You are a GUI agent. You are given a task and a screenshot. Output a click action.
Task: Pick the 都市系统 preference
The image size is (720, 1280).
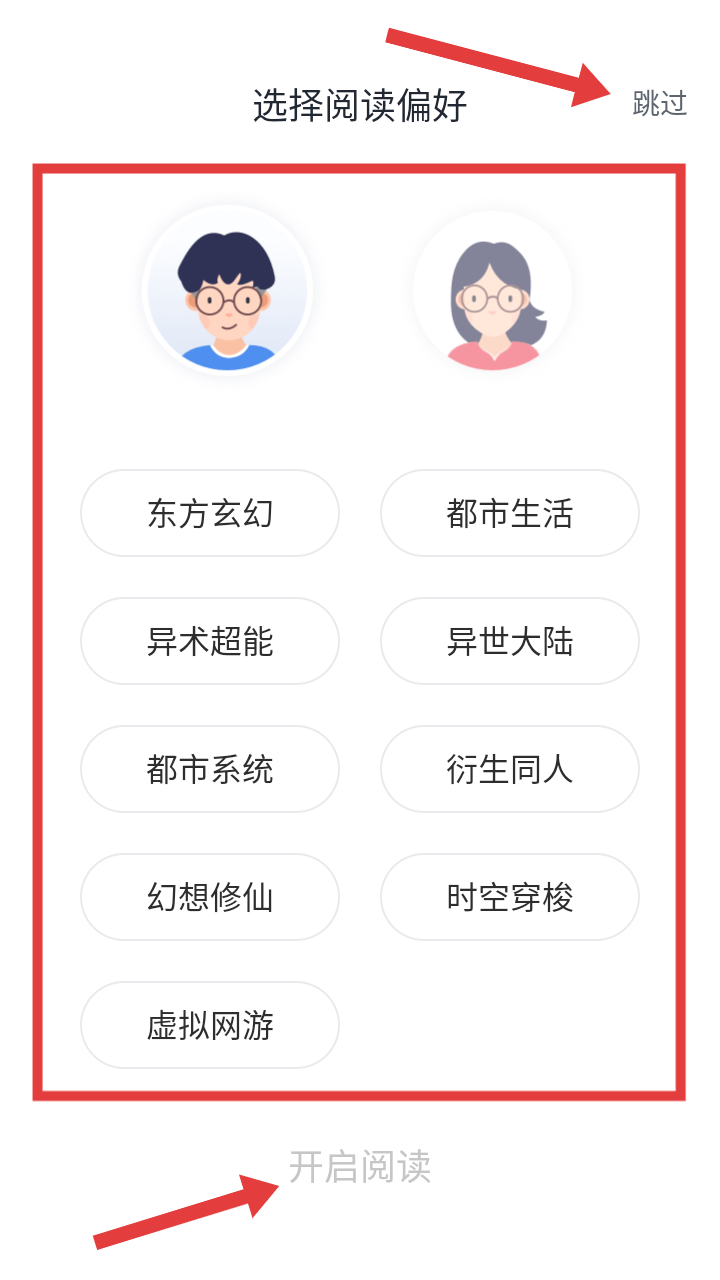tap(210, 769)
